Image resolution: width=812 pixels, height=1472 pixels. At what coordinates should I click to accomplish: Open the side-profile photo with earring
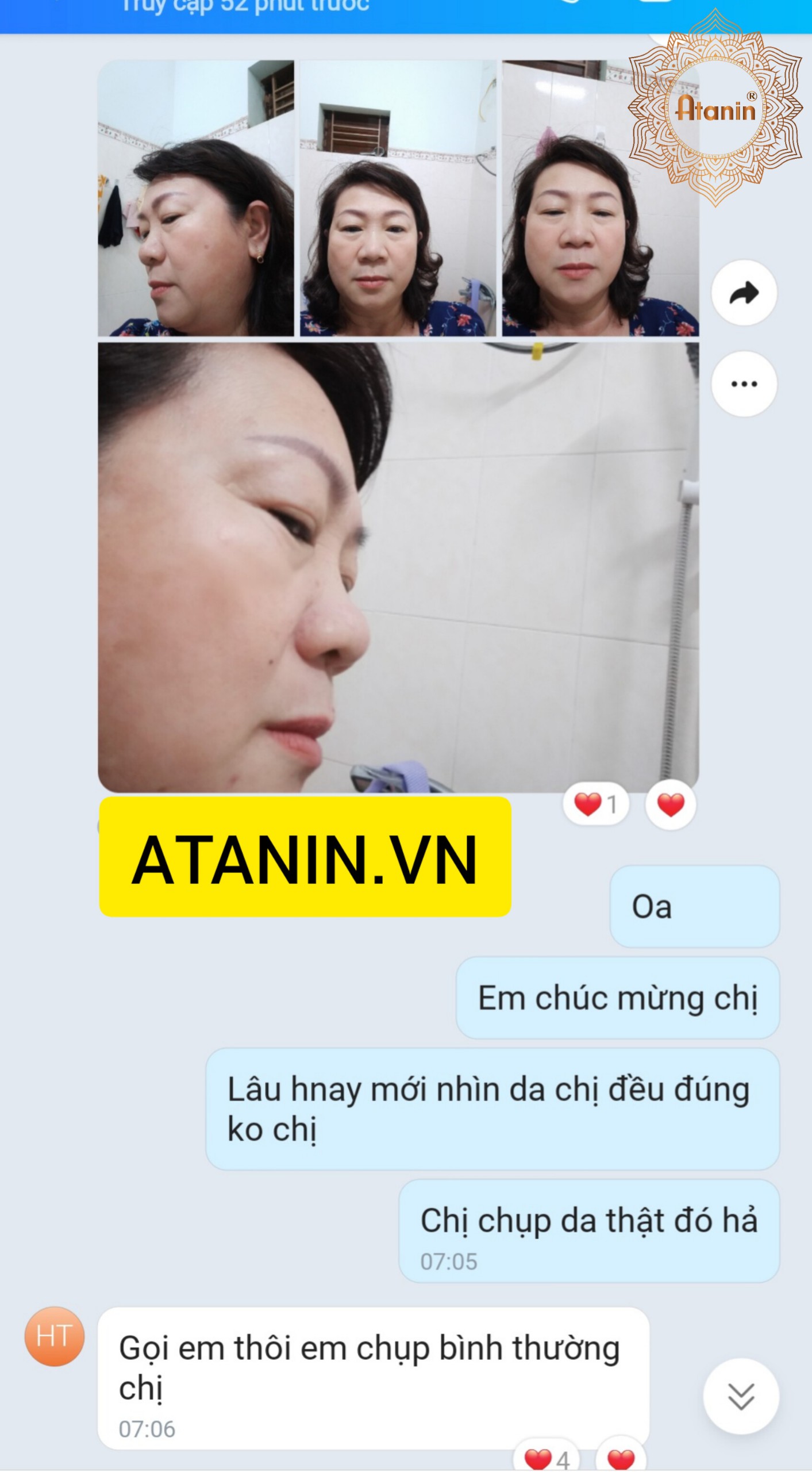coord(196,198)
